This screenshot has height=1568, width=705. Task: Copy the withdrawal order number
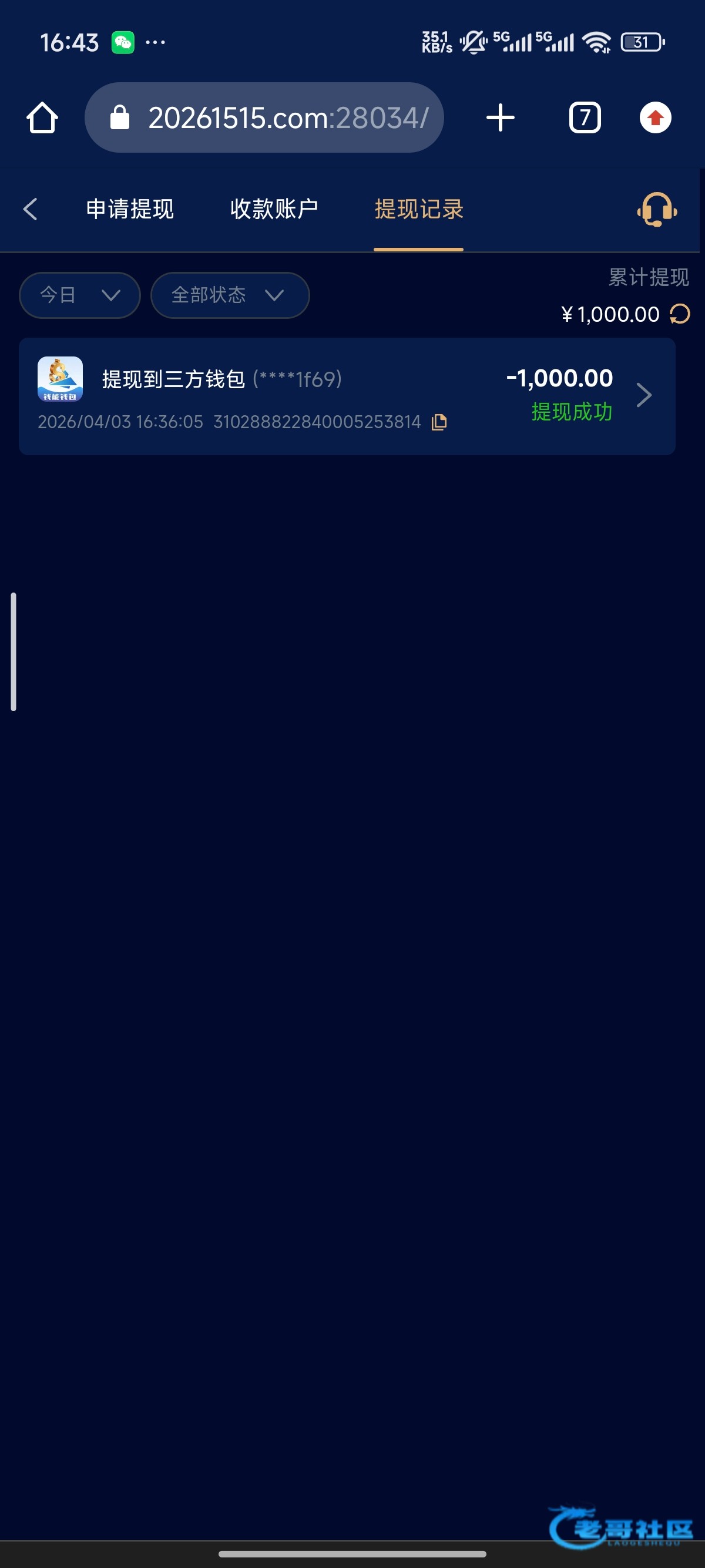[439, 422]
